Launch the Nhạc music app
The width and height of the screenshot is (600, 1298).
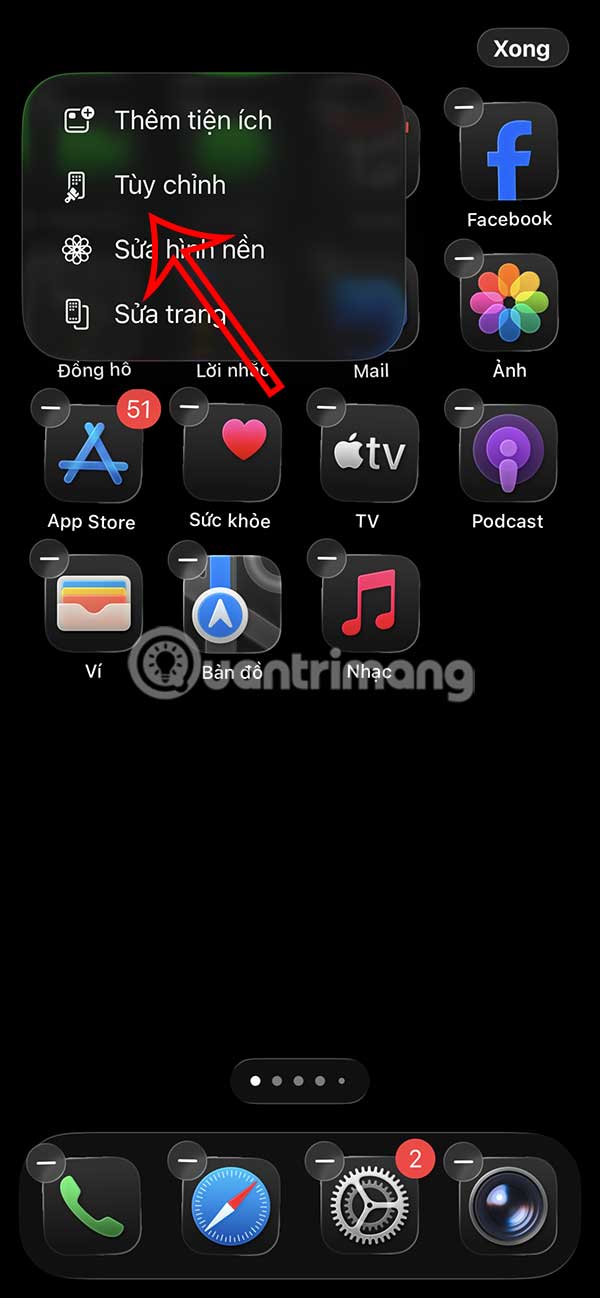coord(369,605)
